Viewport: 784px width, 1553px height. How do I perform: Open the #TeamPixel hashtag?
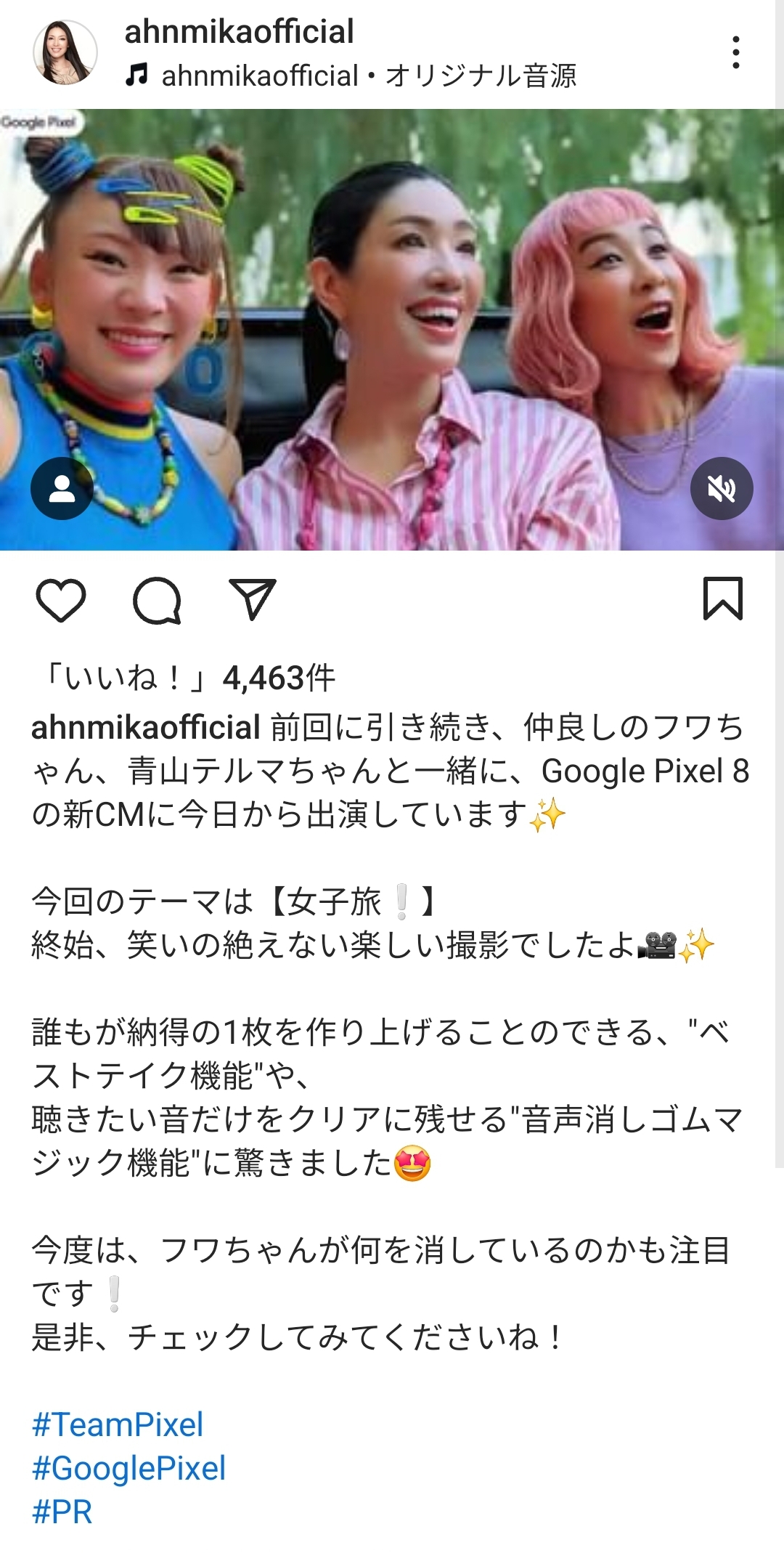coord(118,1424)
